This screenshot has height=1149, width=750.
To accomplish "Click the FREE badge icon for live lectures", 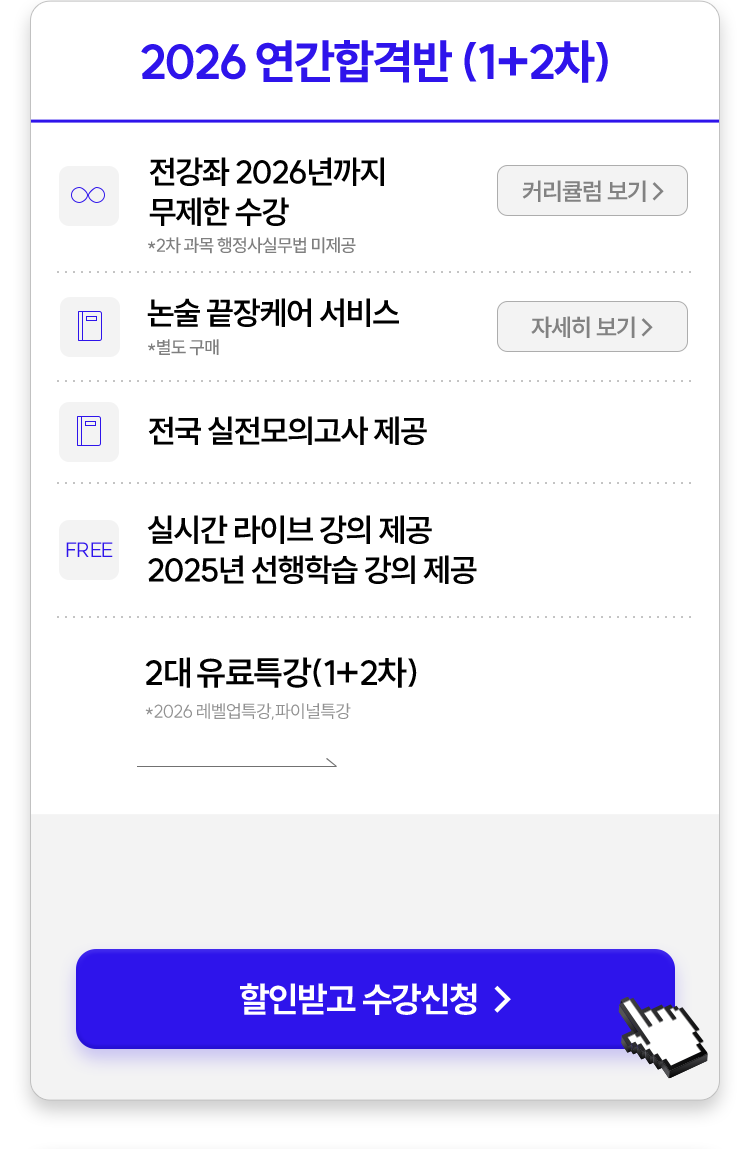I will [x=89, y=549].
